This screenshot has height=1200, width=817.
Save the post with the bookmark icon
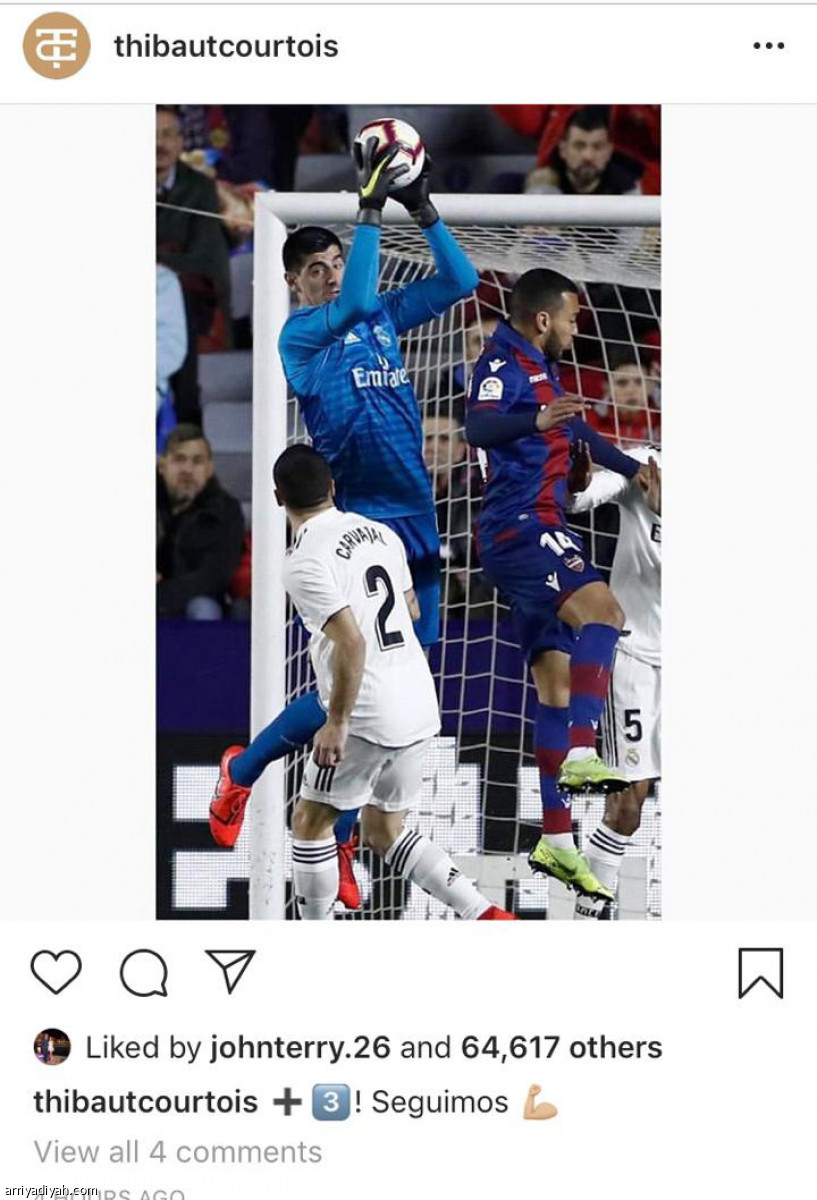(x=760, y=973)
